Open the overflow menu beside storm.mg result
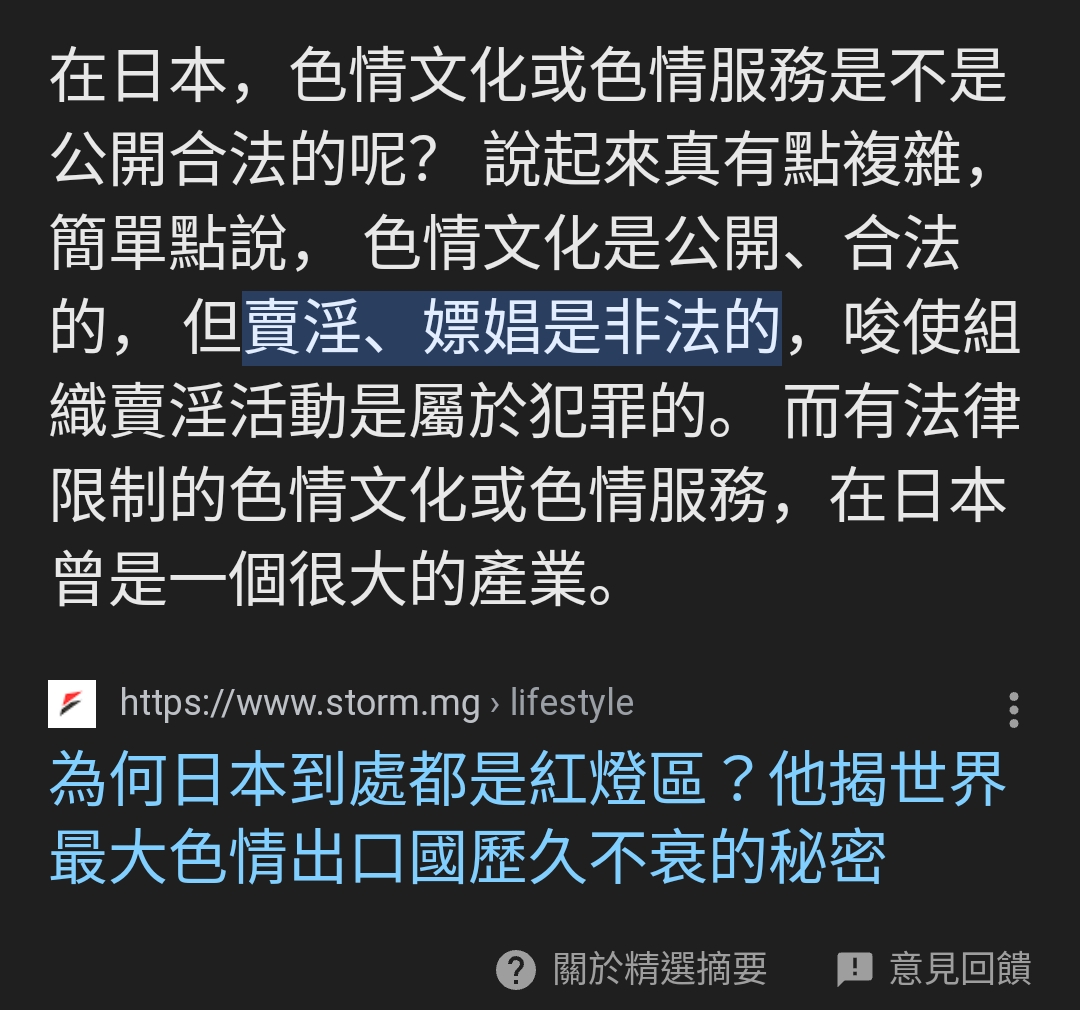Viewport: 1080px width, 1010px height. tap(1013, 709)
